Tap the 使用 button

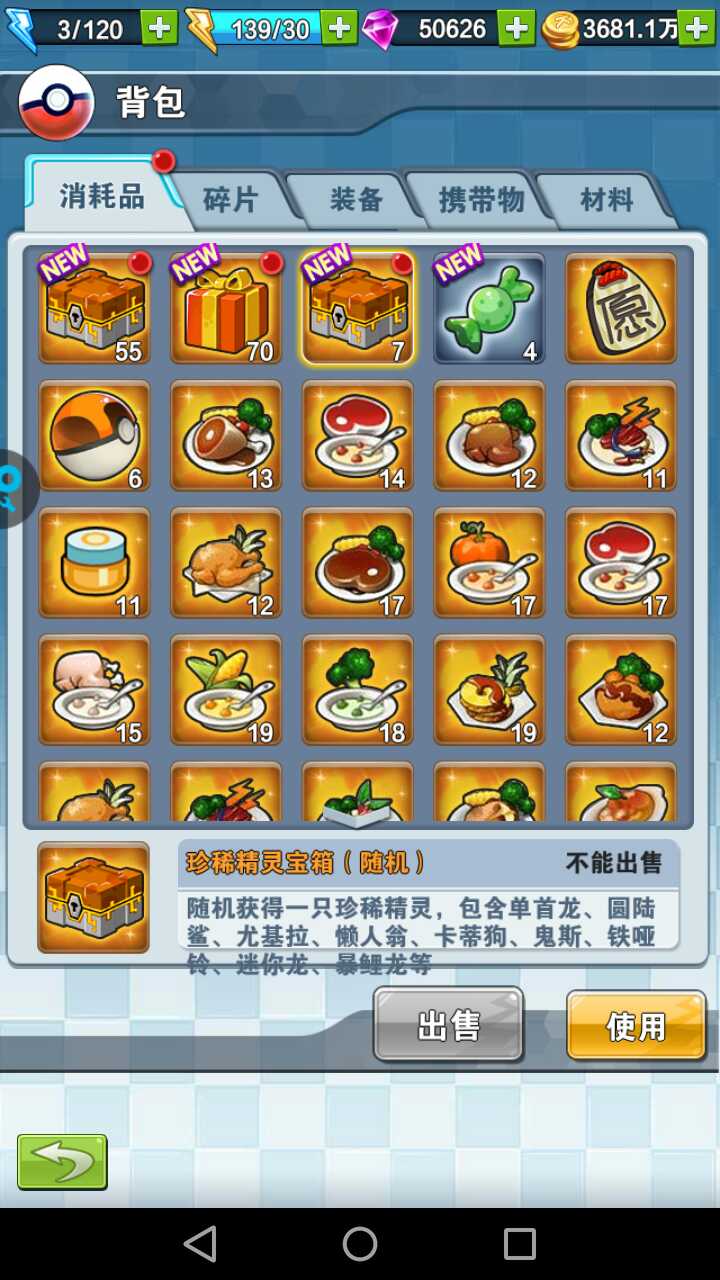(x=636, y=1025)
